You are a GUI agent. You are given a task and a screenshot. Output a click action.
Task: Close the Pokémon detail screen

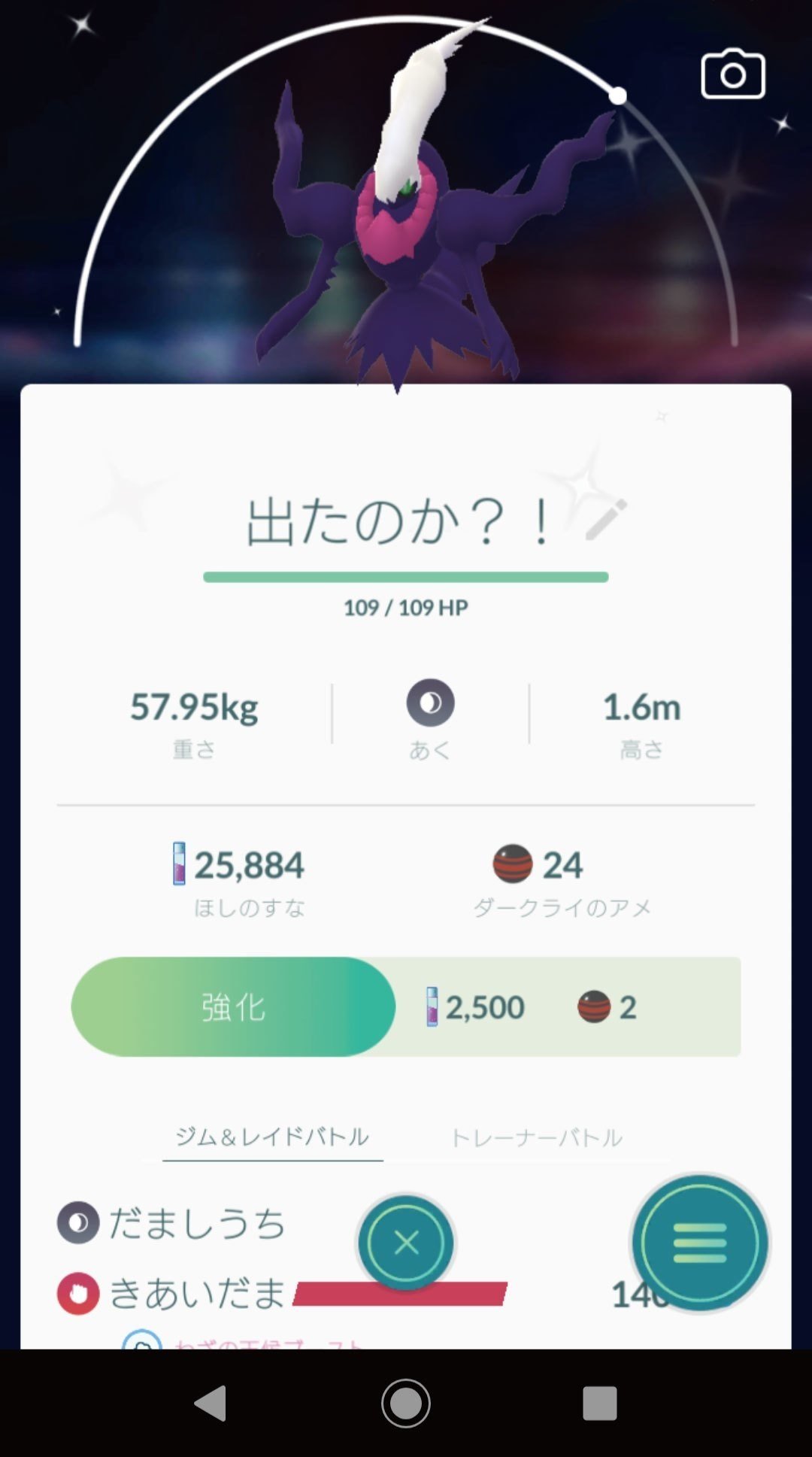[x=406, y=1243]
